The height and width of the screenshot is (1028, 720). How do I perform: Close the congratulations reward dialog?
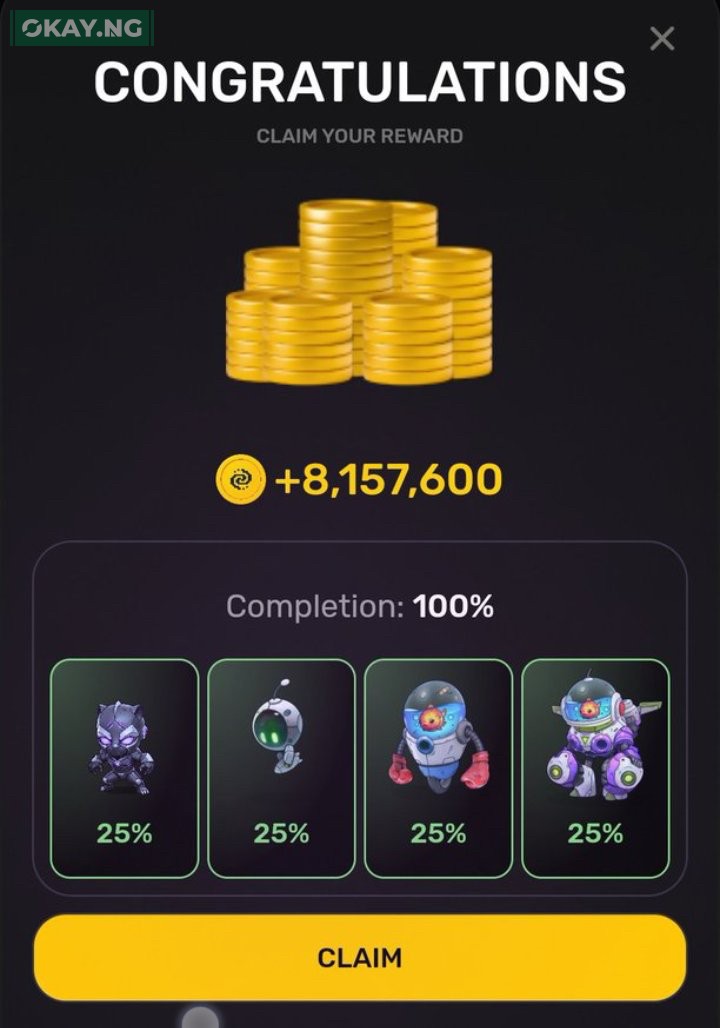(x=662, y=39)
